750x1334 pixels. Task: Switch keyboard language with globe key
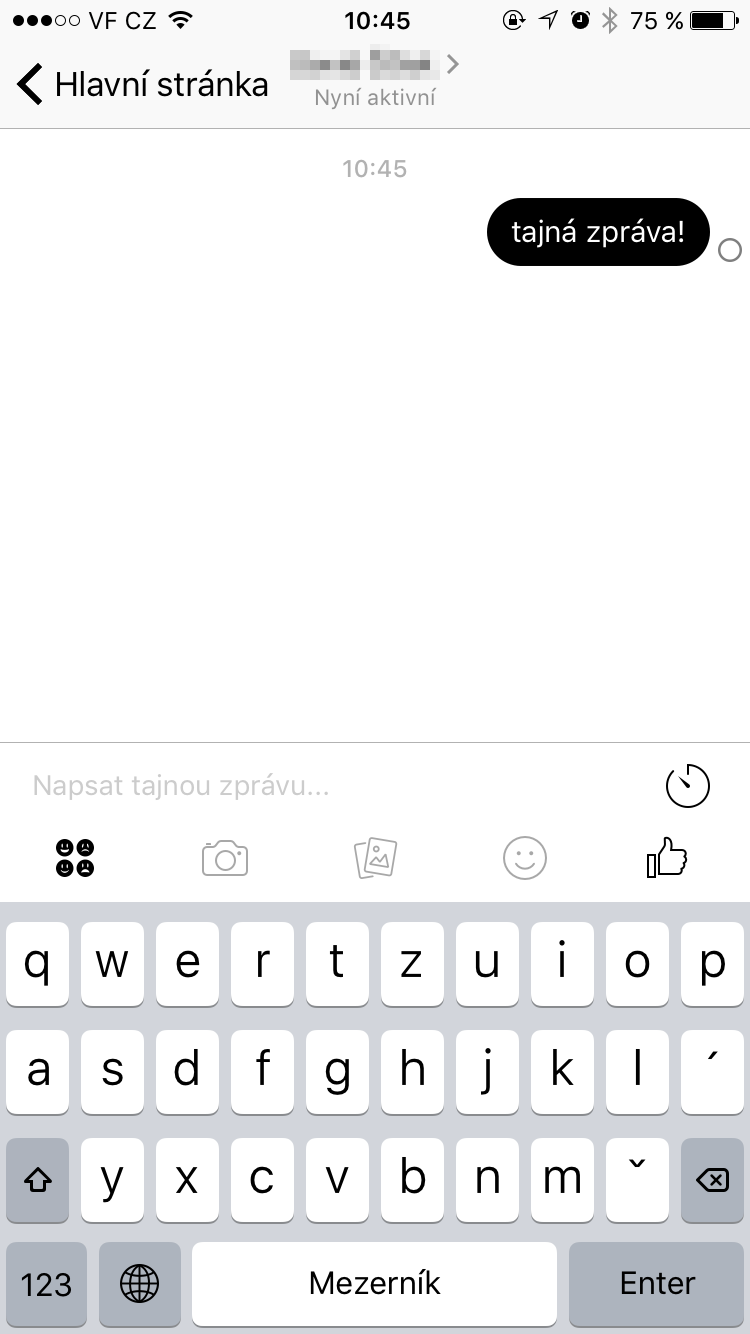point(139,1284)
